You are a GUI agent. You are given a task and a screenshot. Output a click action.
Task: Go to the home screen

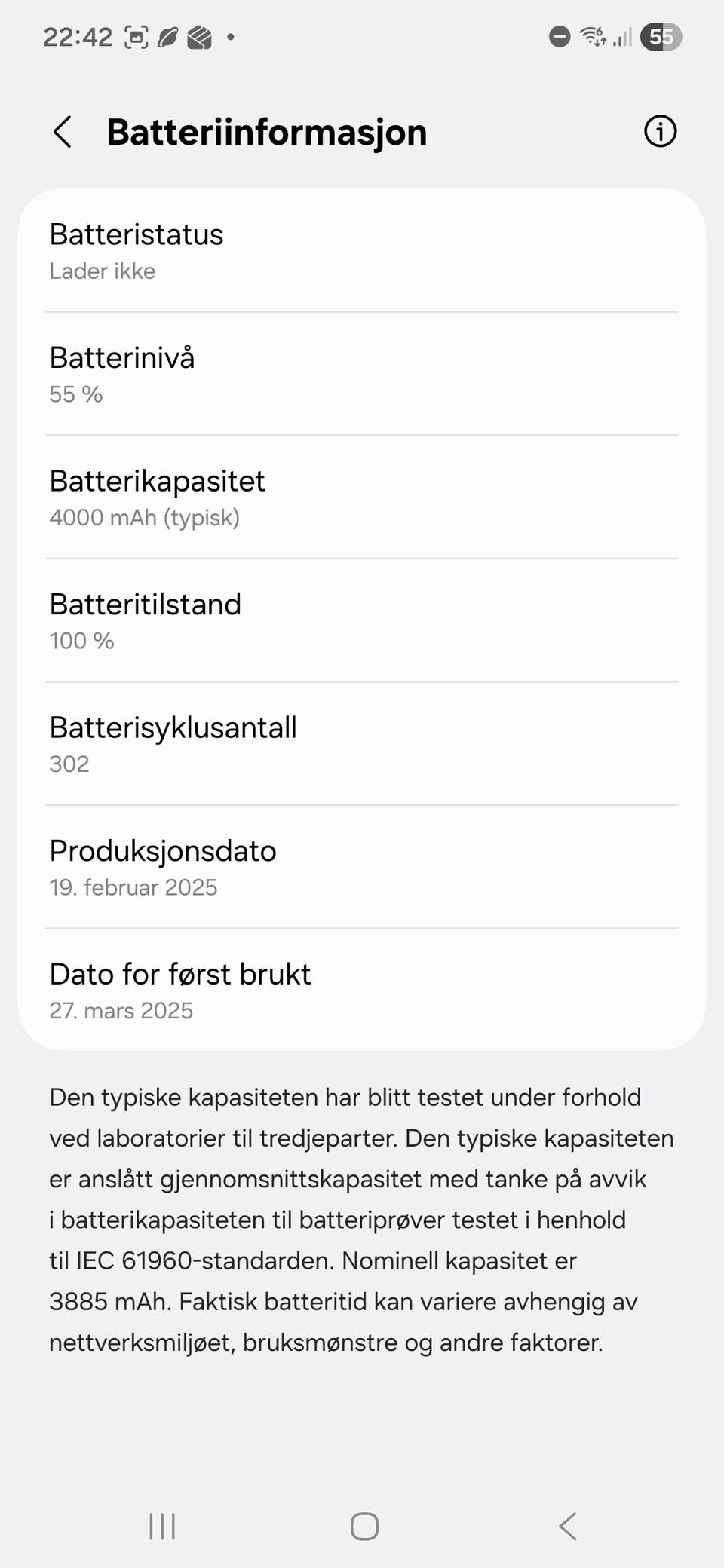pyautogui.click(x=364, y=1527)
